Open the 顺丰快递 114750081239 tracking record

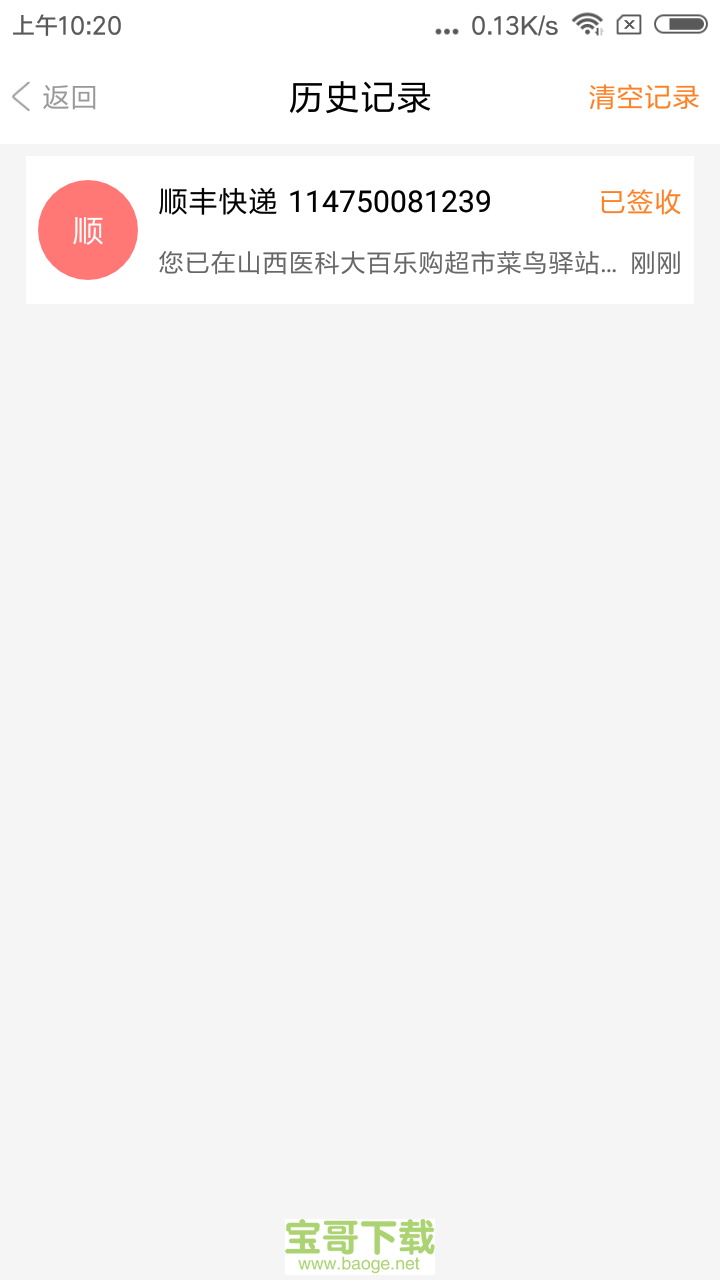coord(360,230)
